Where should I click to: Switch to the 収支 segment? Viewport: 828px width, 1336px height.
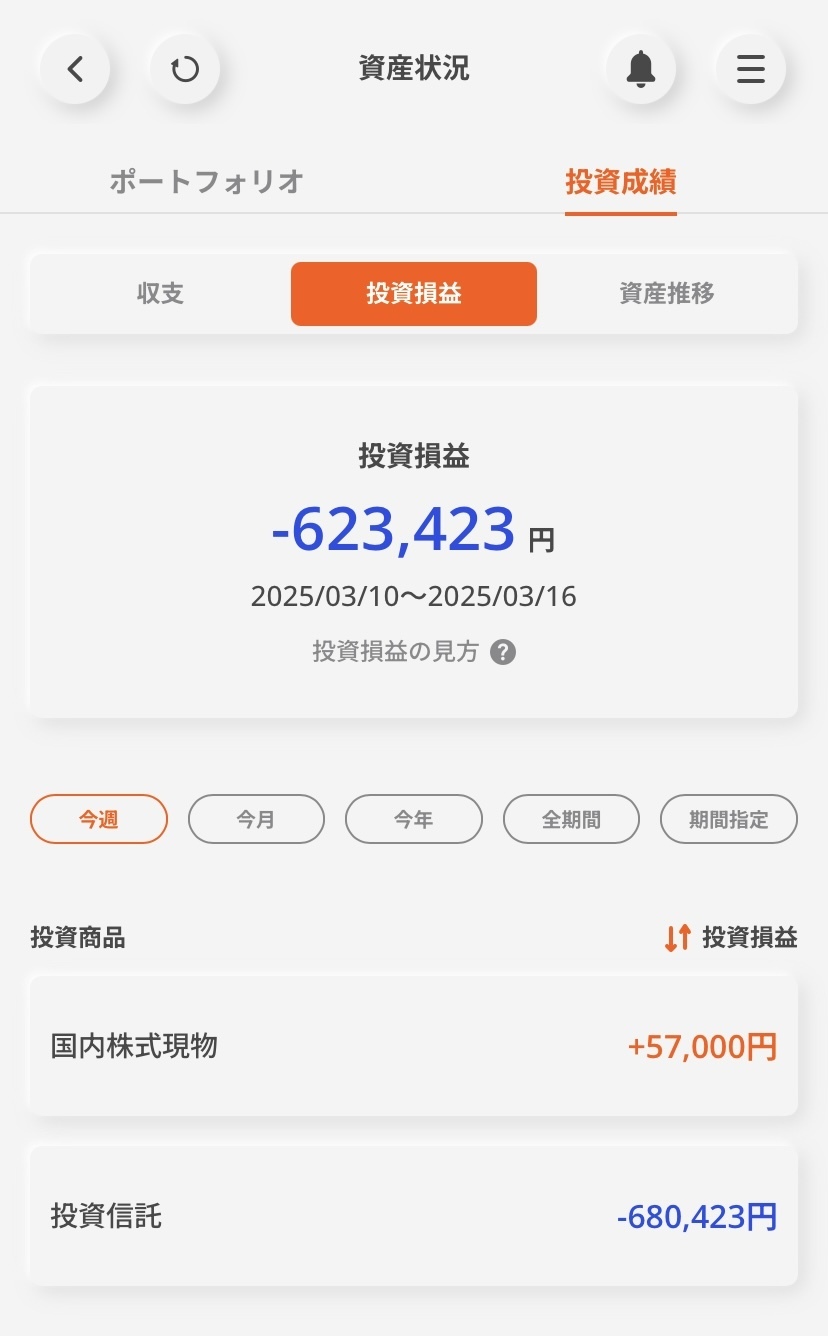pyautogui.click(x=160, y=294)
